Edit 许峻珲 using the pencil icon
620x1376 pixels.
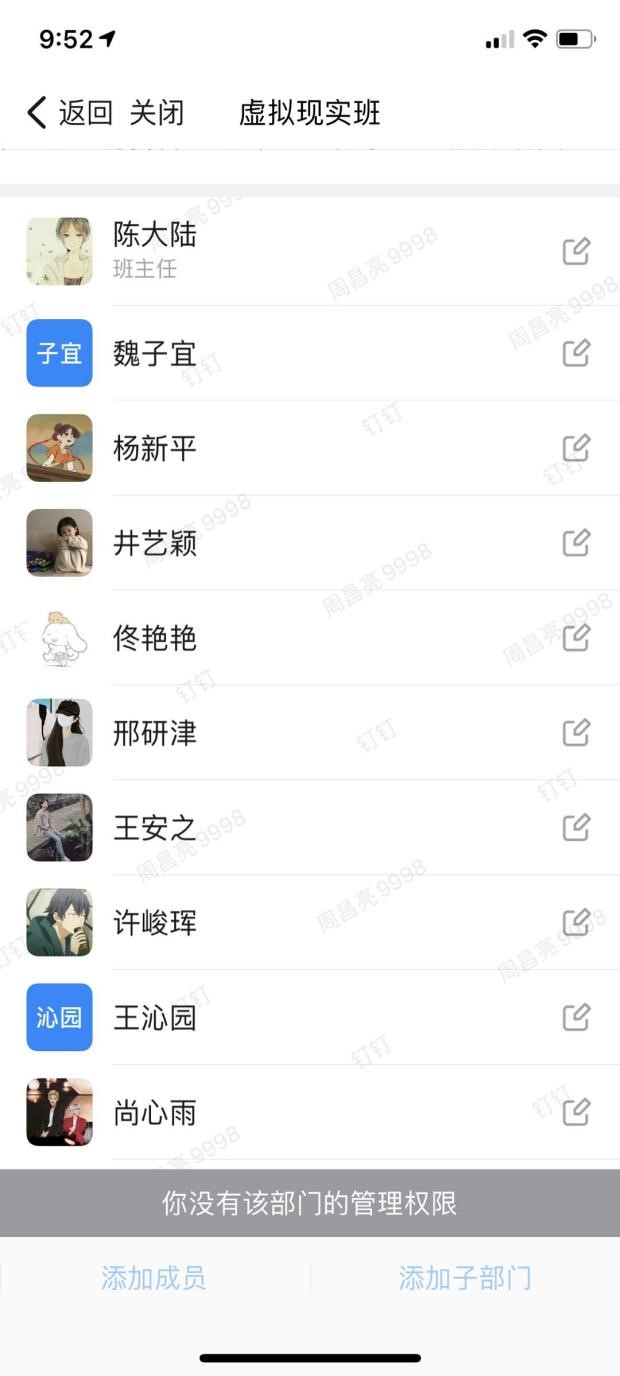pos(576,922)
